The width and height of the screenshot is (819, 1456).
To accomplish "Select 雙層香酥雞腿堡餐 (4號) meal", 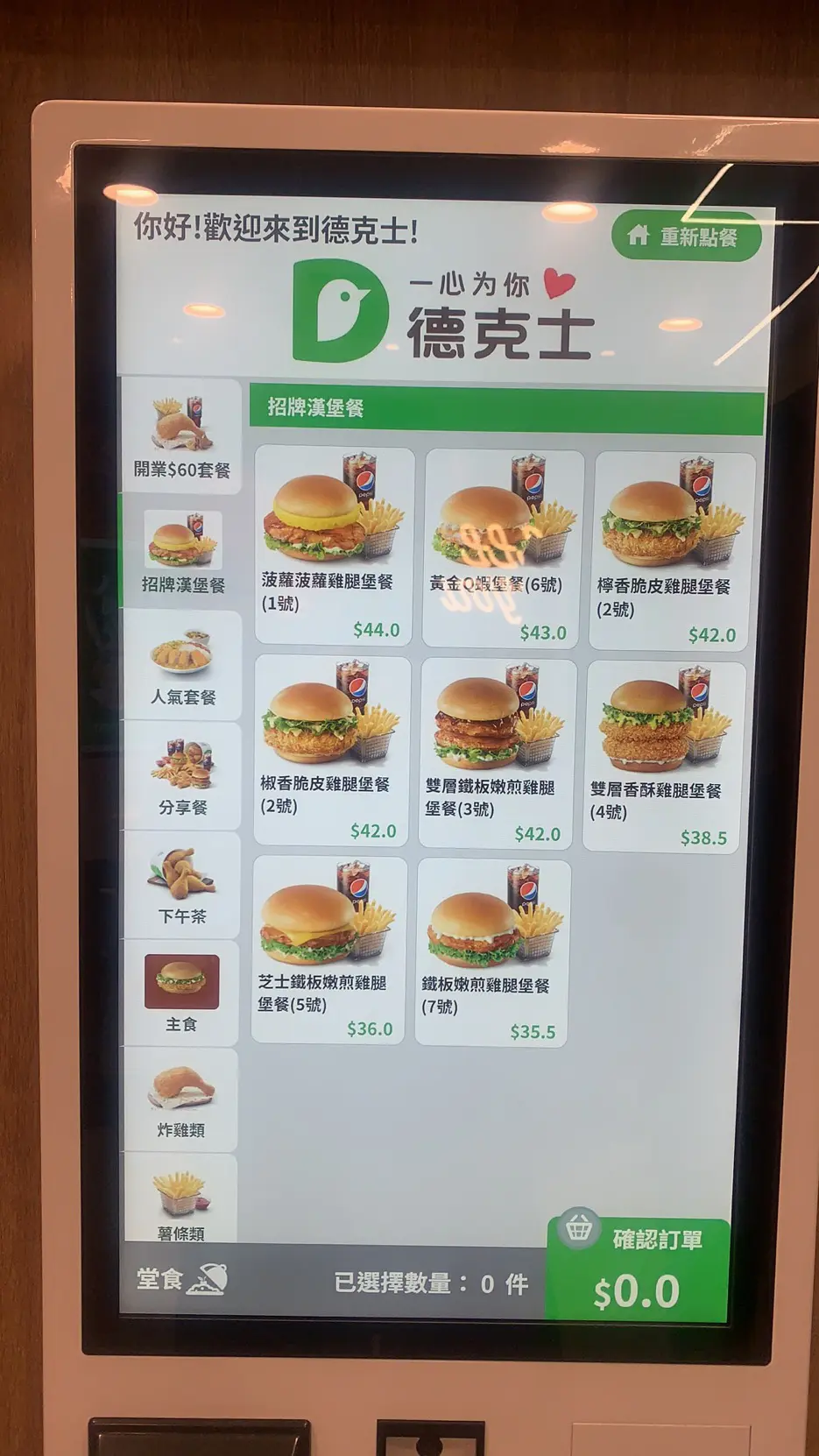I will pyautogui.click(x=663, y=756).
